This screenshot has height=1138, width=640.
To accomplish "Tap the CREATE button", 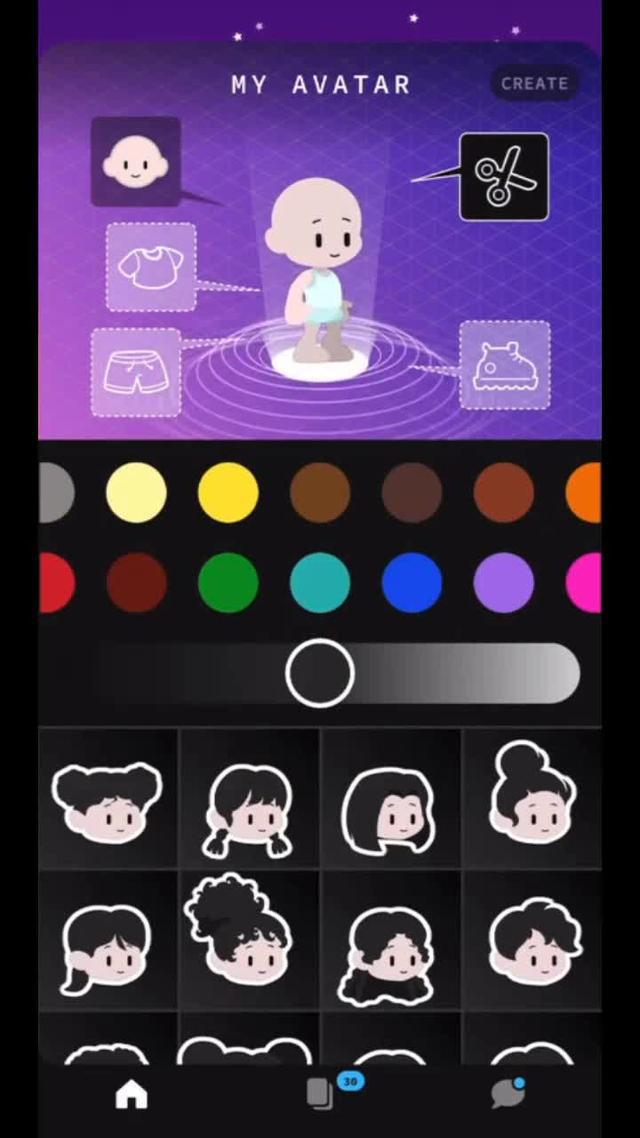I will pyautogui.click(x=534, y=83).
